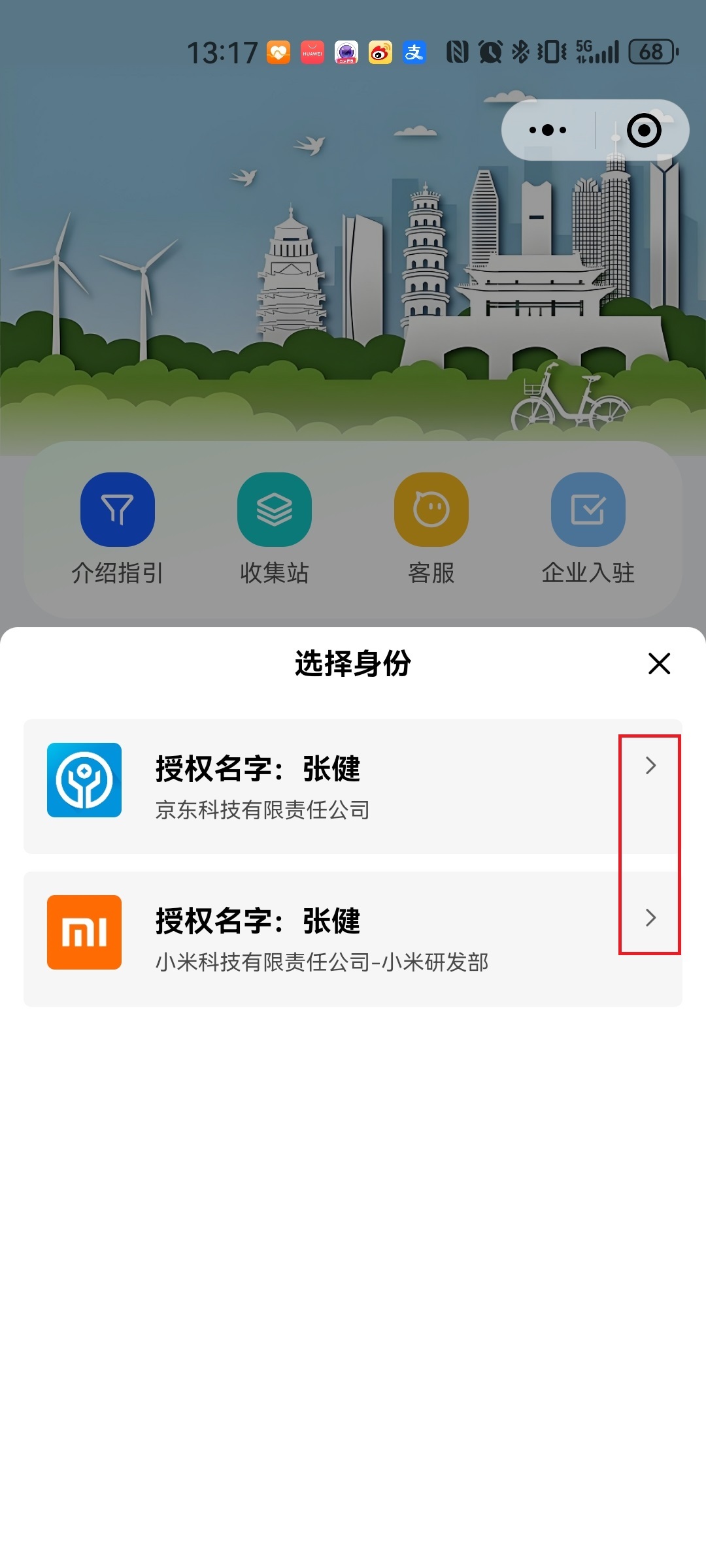
Task: Dismiss the 选择身份 dialog
Action: tap(659, 663)
